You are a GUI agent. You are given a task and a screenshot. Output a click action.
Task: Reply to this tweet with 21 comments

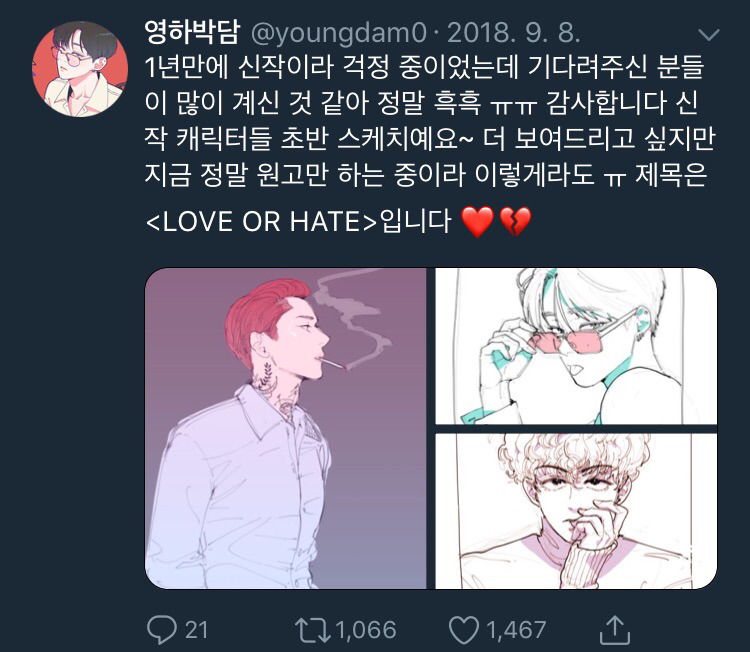click(x=162, y=629)
